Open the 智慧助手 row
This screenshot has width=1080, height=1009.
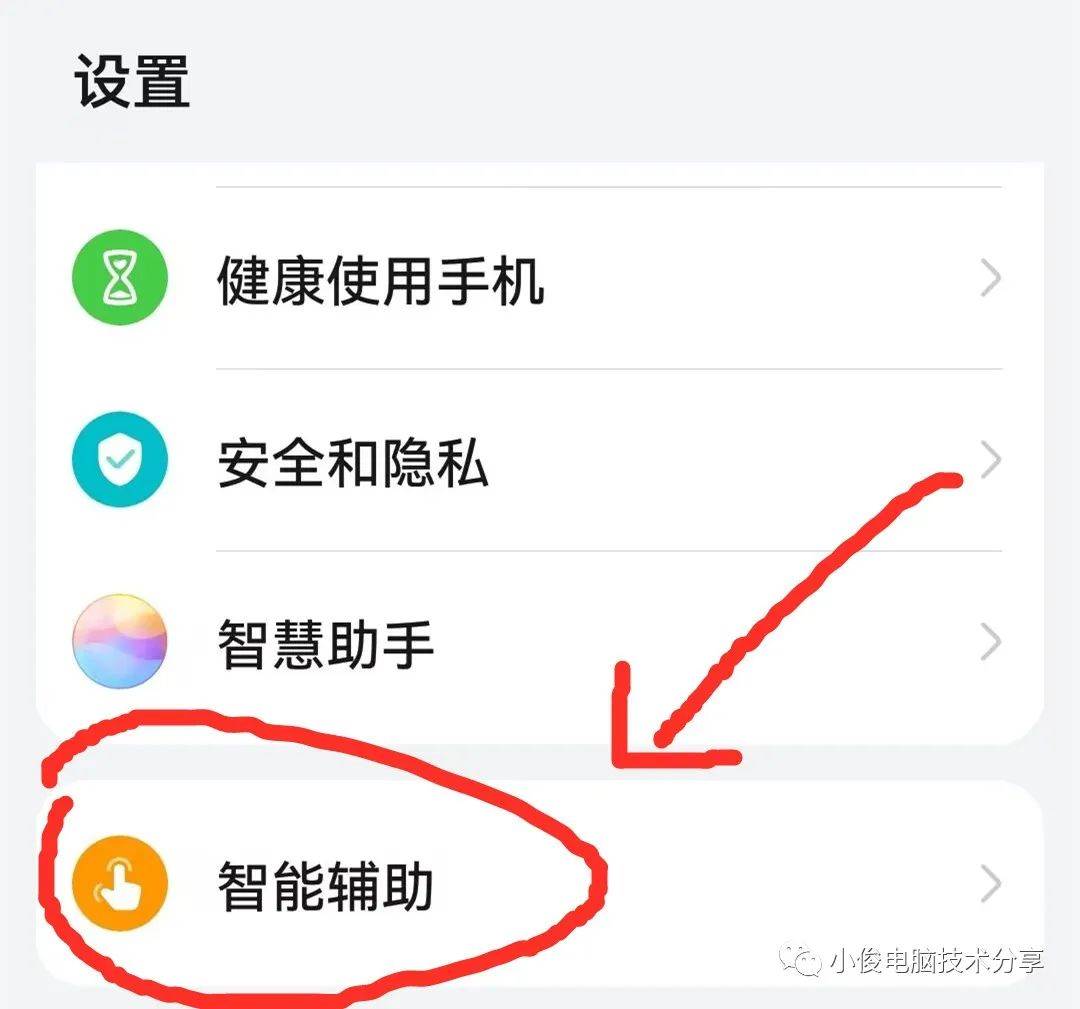click(326, 643)
